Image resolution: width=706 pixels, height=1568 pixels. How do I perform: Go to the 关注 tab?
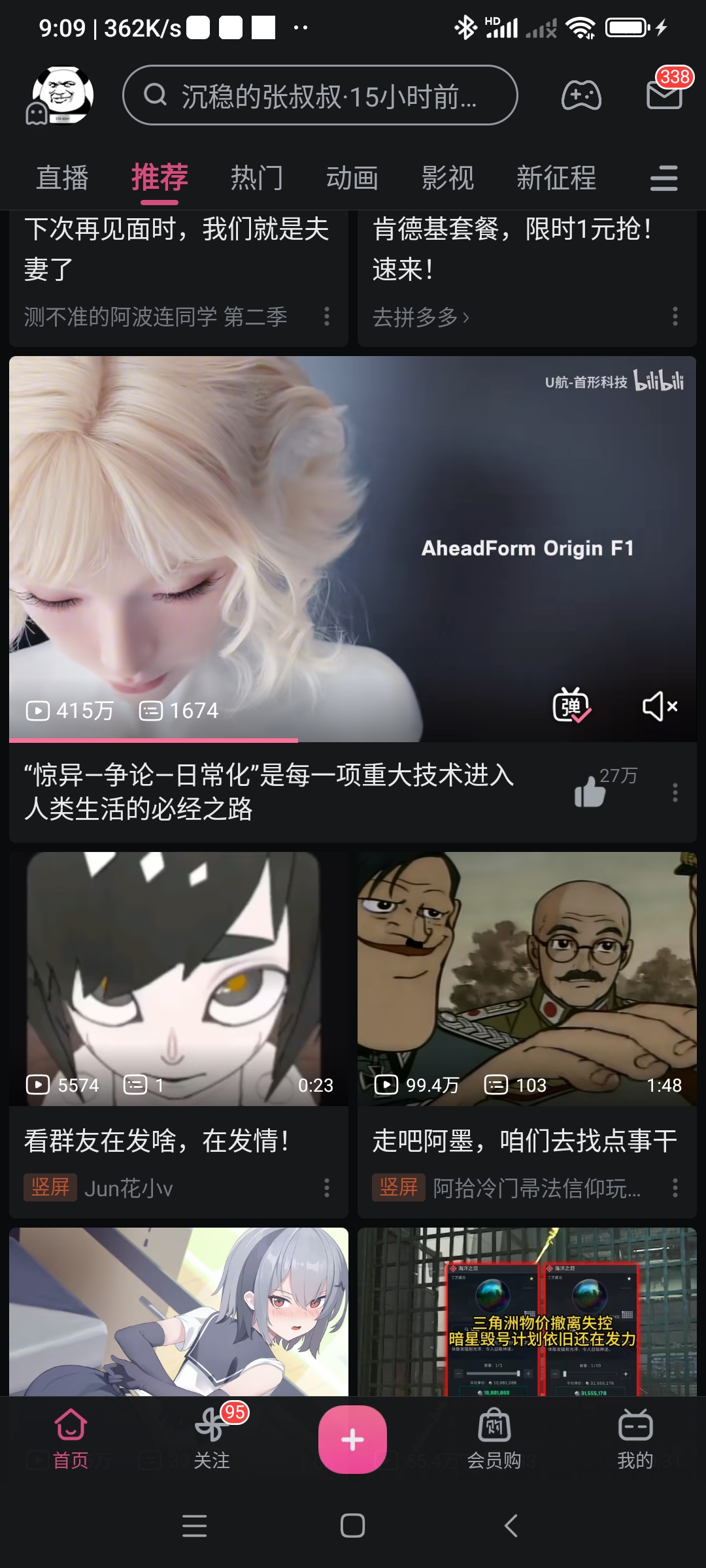(212, 1440)
